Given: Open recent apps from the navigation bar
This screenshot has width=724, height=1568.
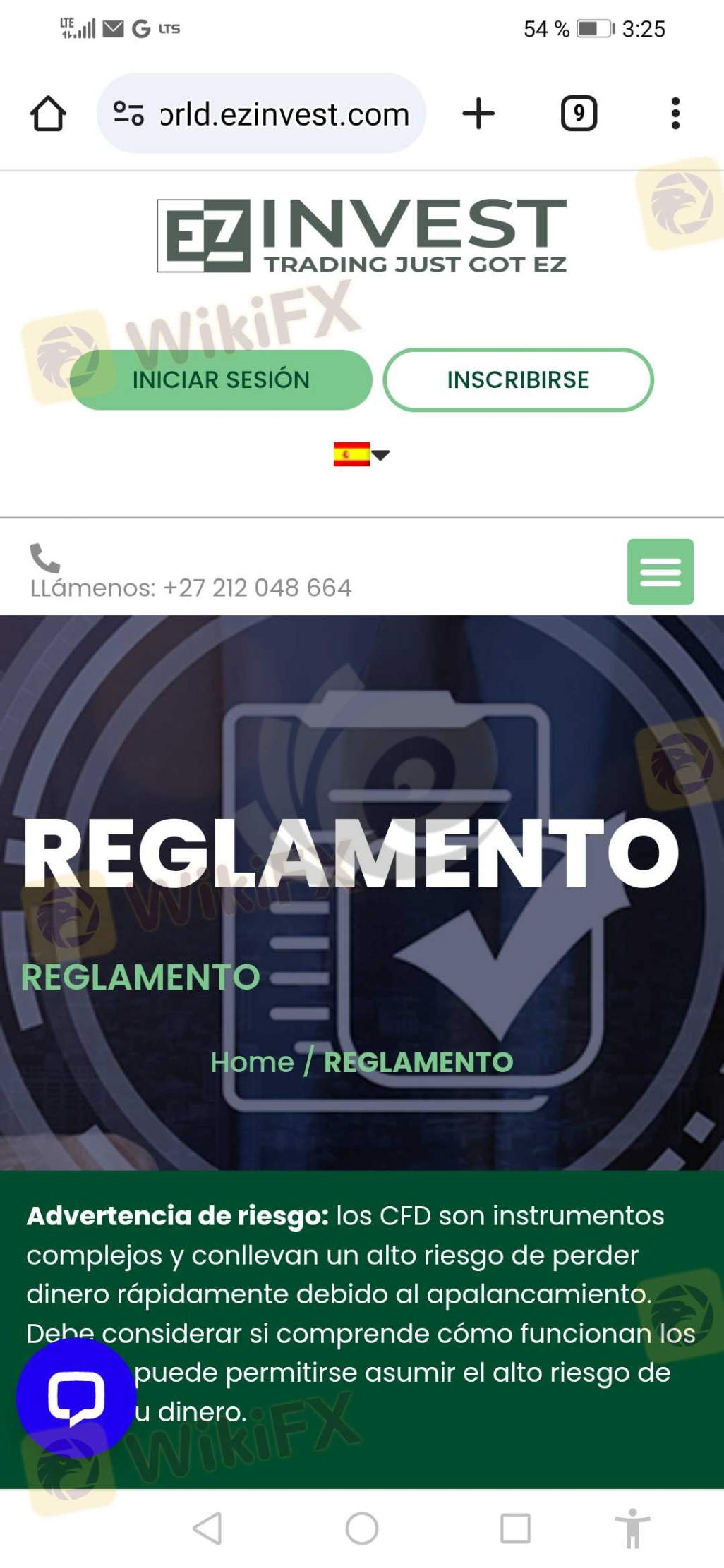Looking at the screenshot, I should (515, 1529).
